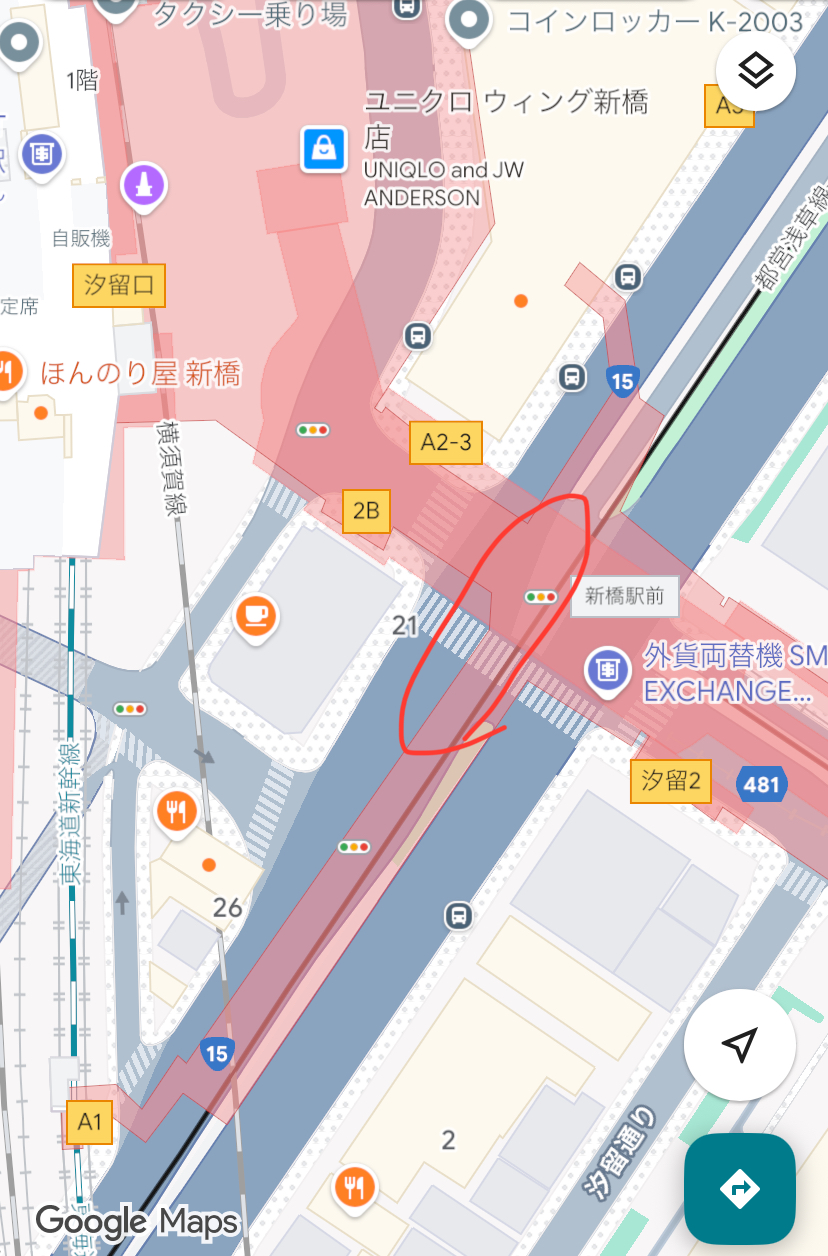Open the 汐留2 exit label
The height and width of the screenshot is (1256, 828).
pos(670,781)
